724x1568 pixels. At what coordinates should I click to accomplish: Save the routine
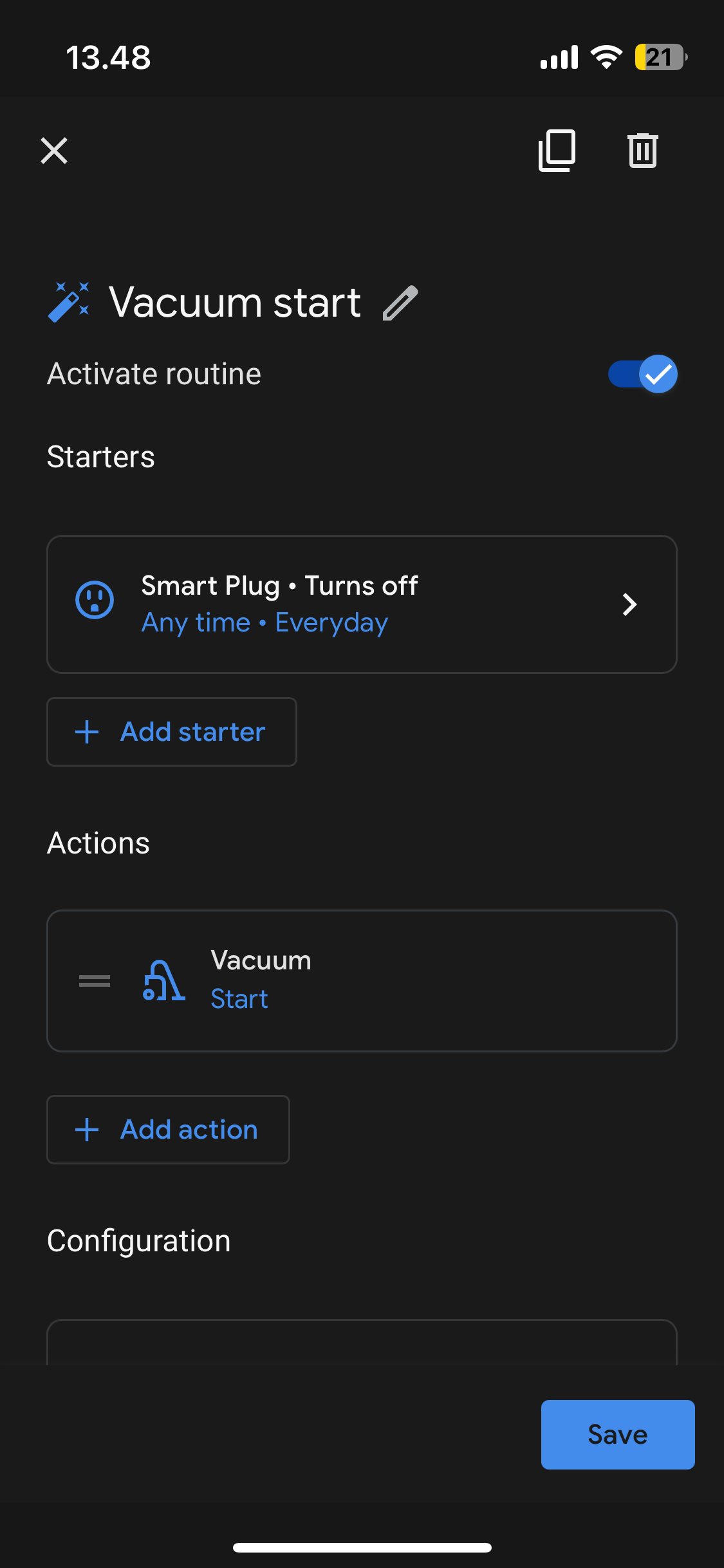pyautogui.click(x=618, y=1435)
